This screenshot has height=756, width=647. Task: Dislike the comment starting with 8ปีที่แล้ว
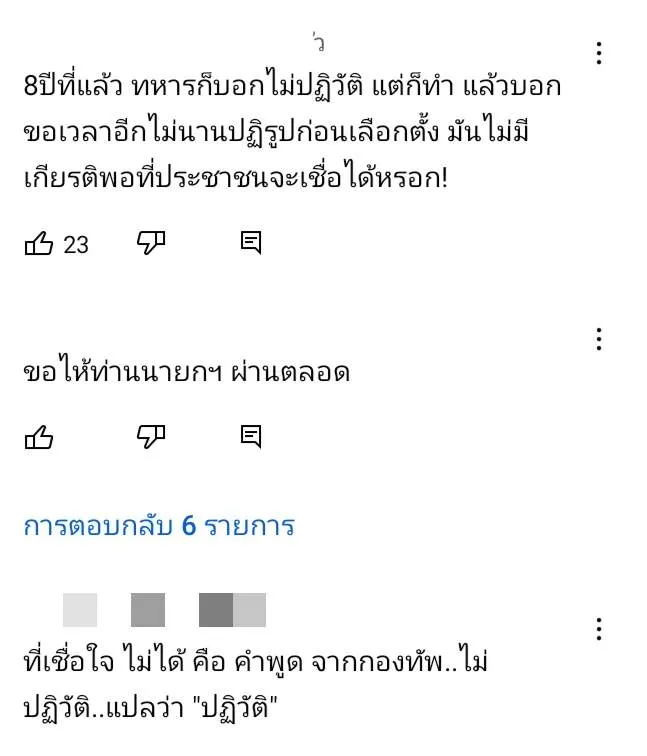pos(151,242)
